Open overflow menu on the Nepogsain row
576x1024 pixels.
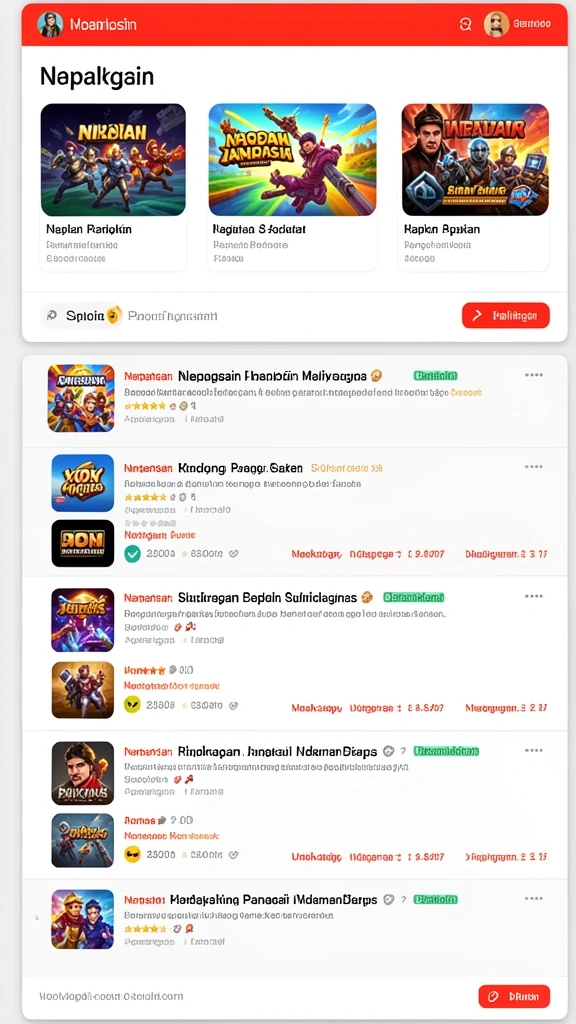point(534,376)
